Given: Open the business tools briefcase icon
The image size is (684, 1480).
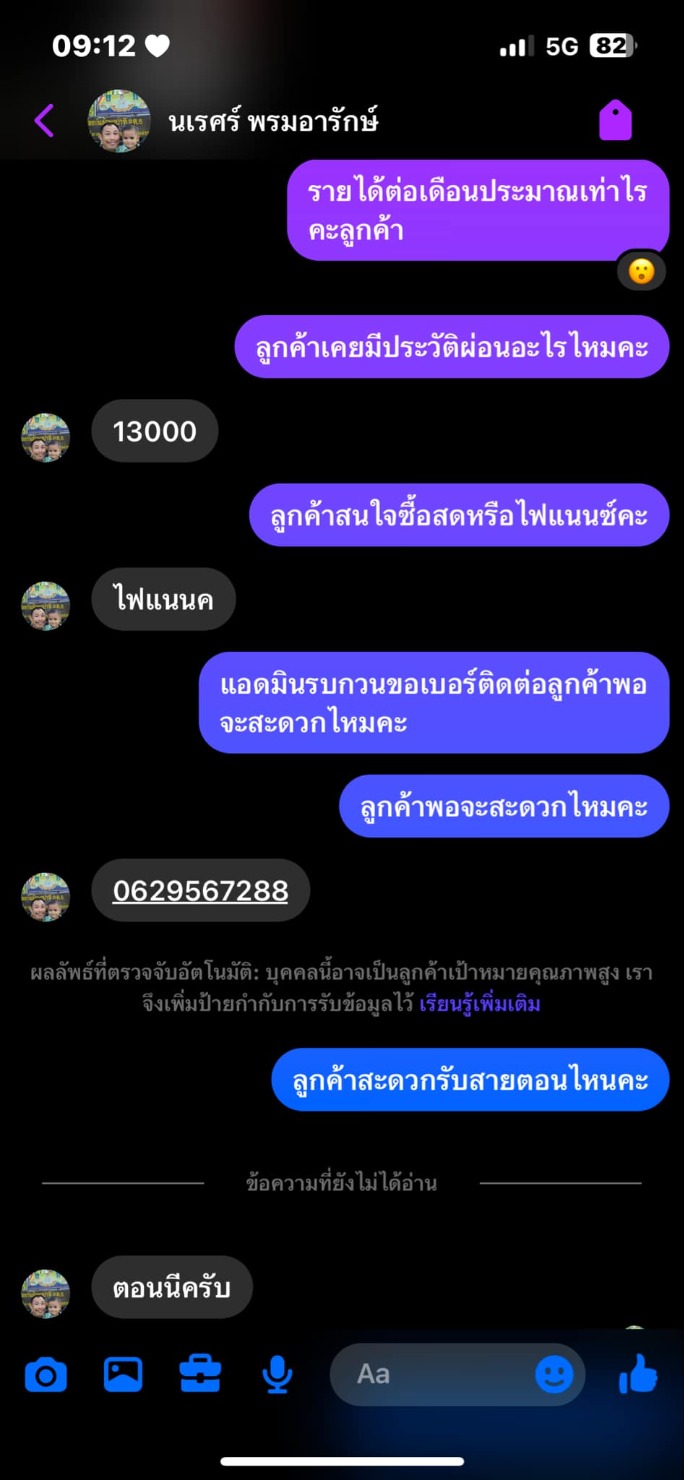Looking at the screenshot, I should pos(200,1375).
